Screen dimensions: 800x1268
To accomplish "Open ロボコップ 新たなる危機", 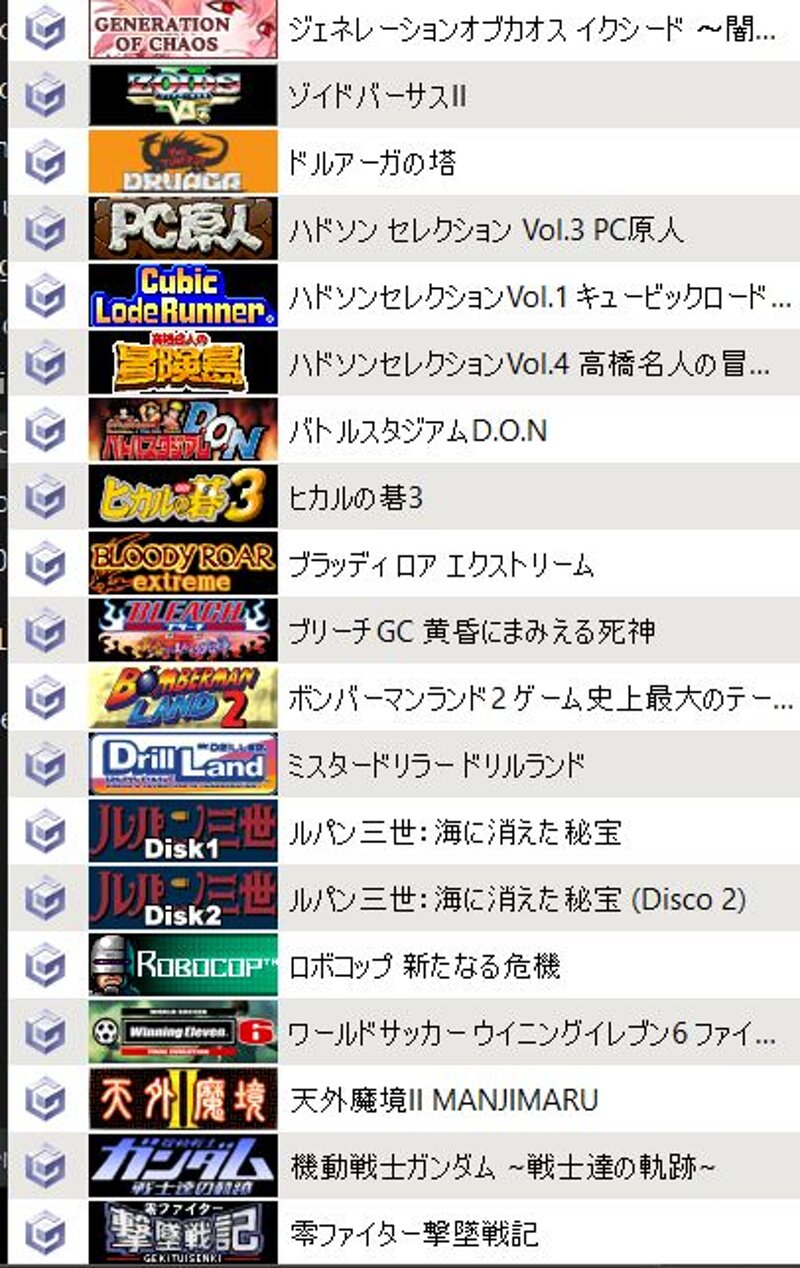I will click(424, 966).
